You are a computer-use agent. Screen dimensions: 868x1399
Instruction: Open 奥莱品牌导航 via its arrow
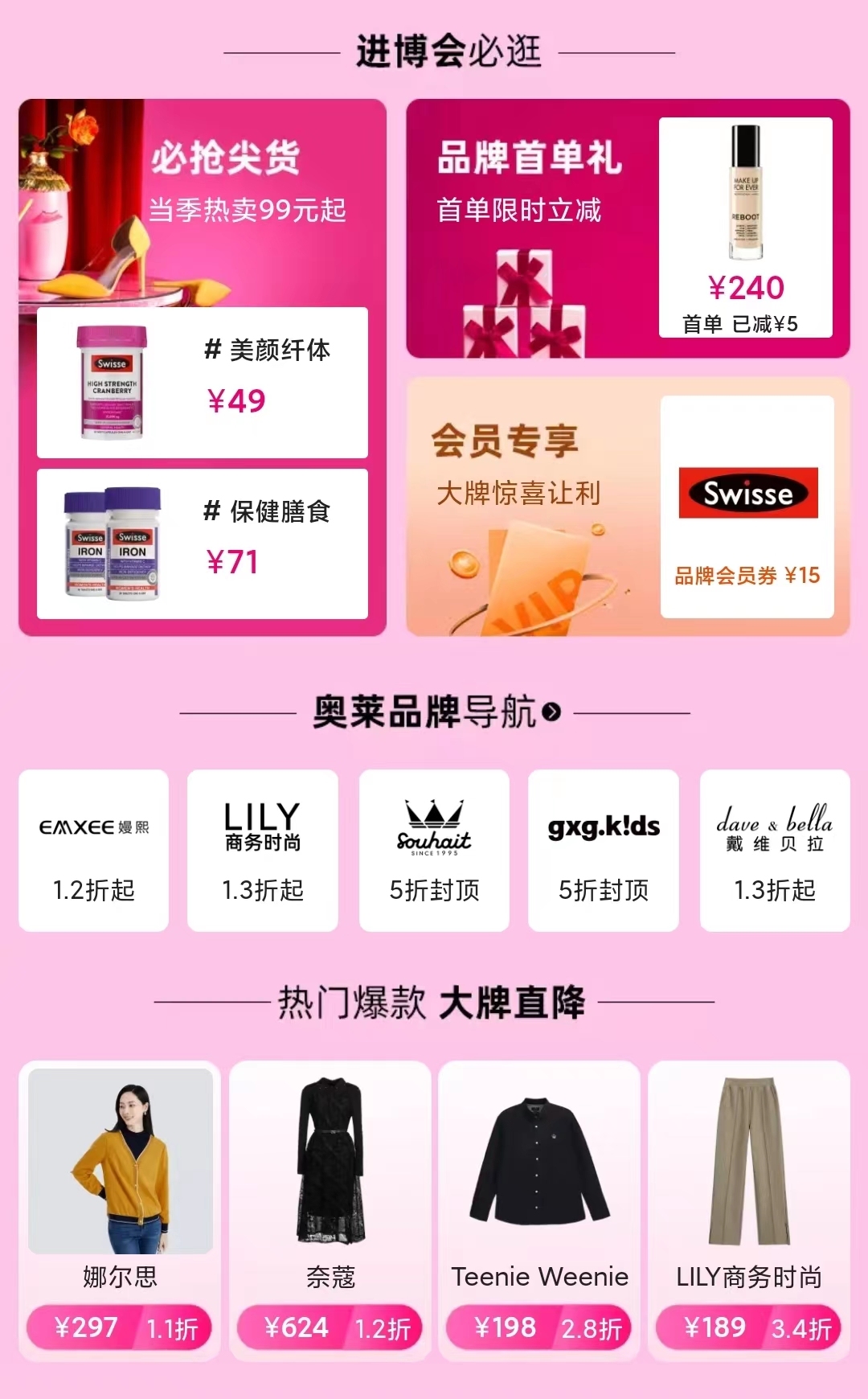pyautogui.click(x=551, y=712)
